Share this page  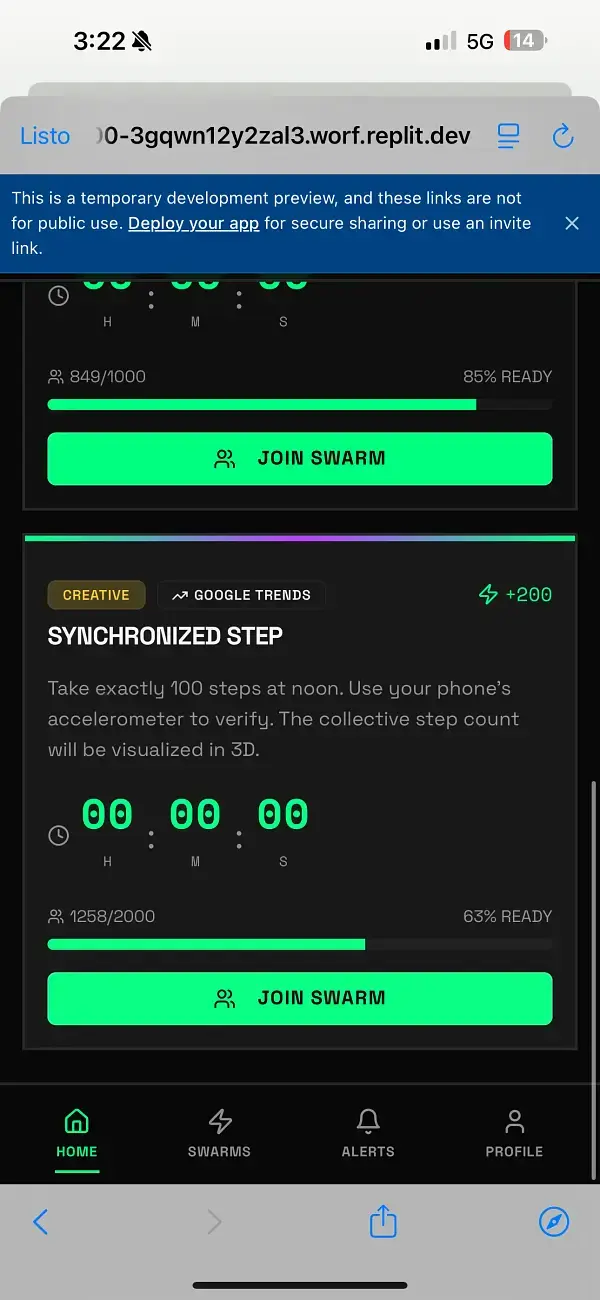(x=383, y=1221)
